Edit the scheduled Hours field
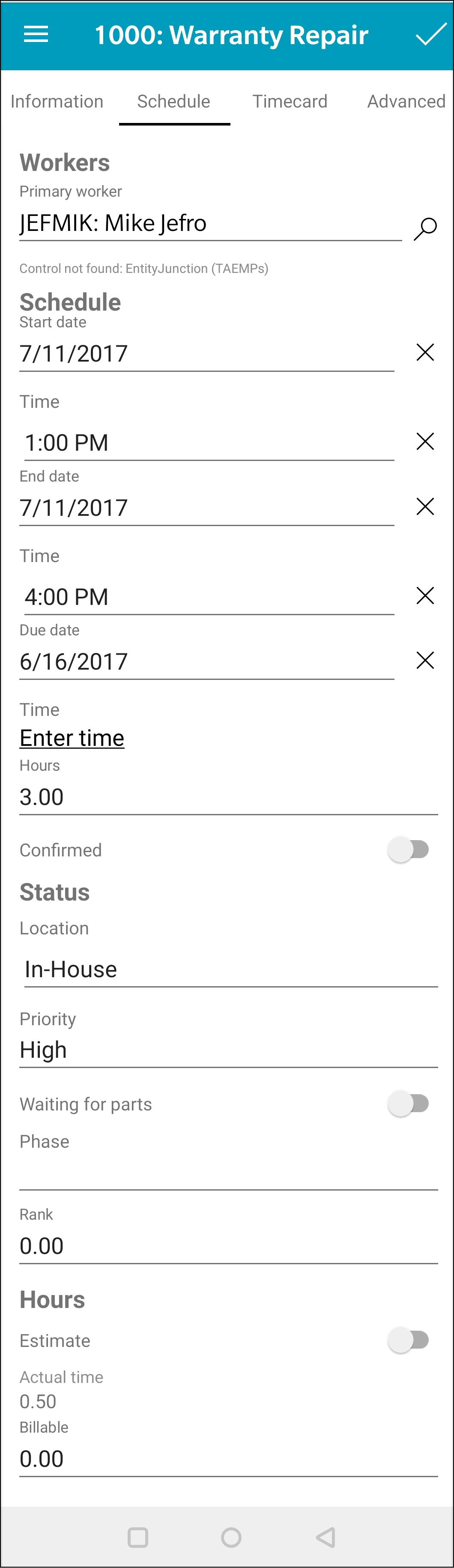 [228, 797]
